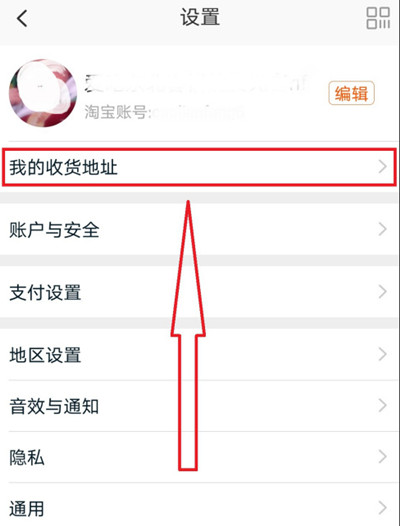Go back using the top-left arrow
This screenshot has width=400, height=526.
pos(22,18)
